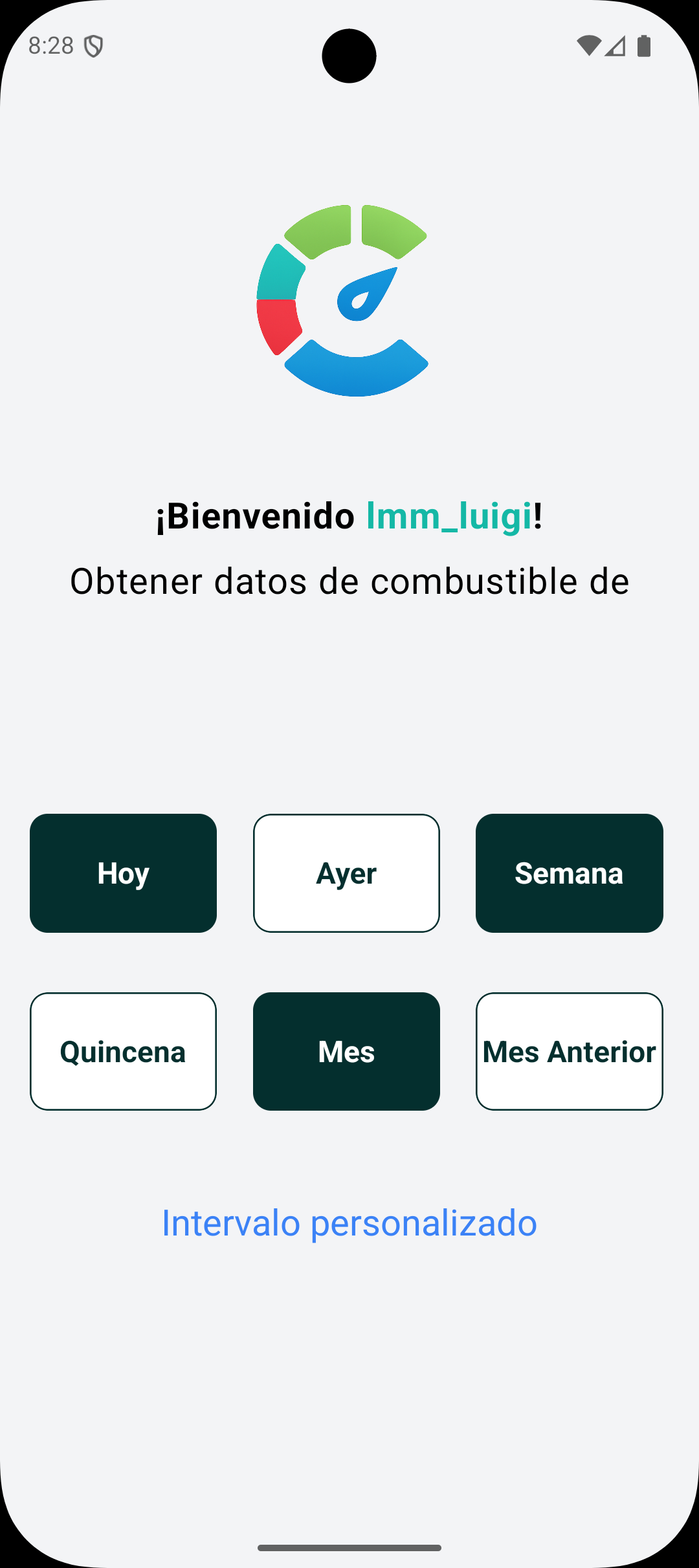Click the username Imm_luigi text
Viewport: 699px width, 1568px height.
450,517
